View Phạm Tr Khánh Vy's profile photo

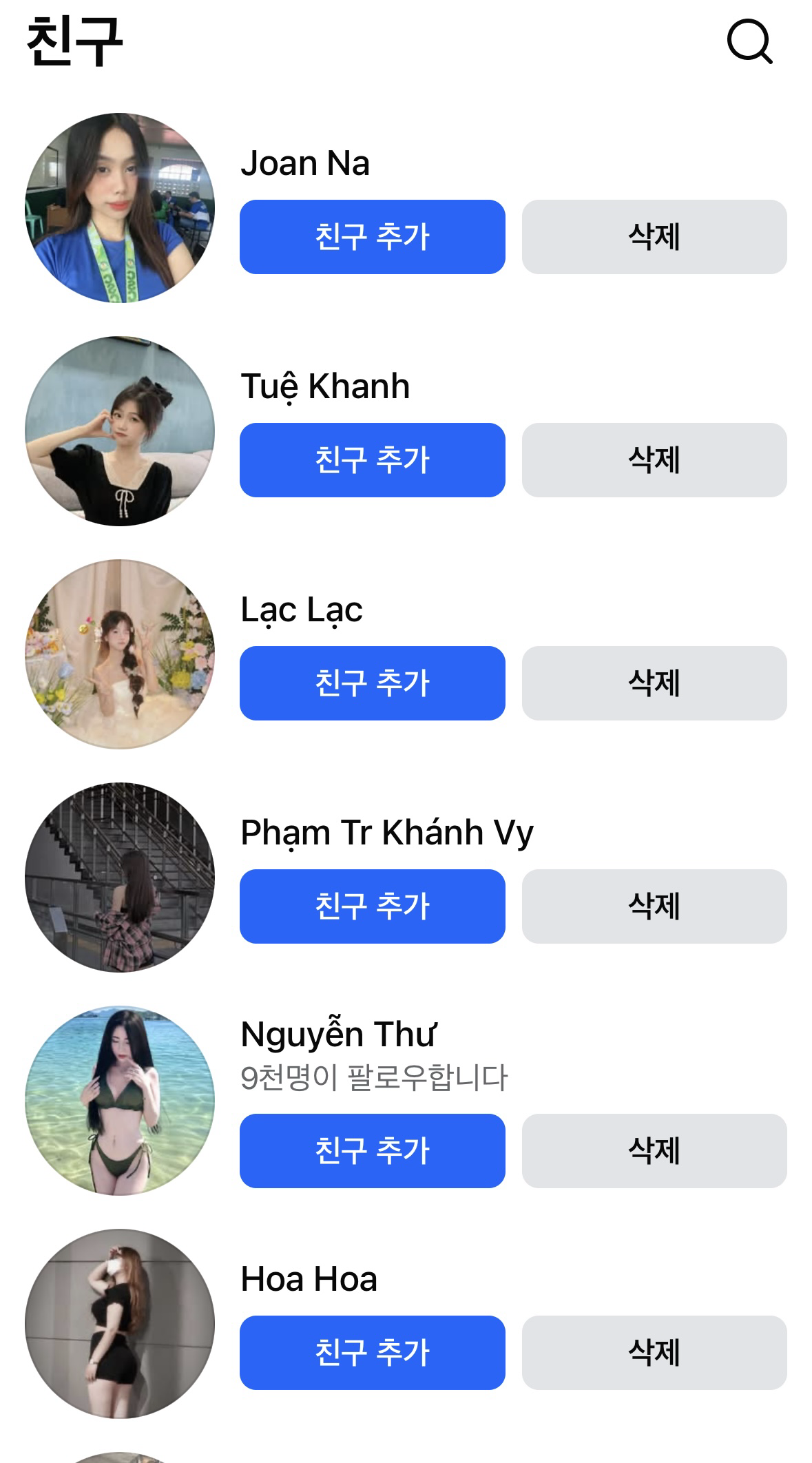click(120, 878)
